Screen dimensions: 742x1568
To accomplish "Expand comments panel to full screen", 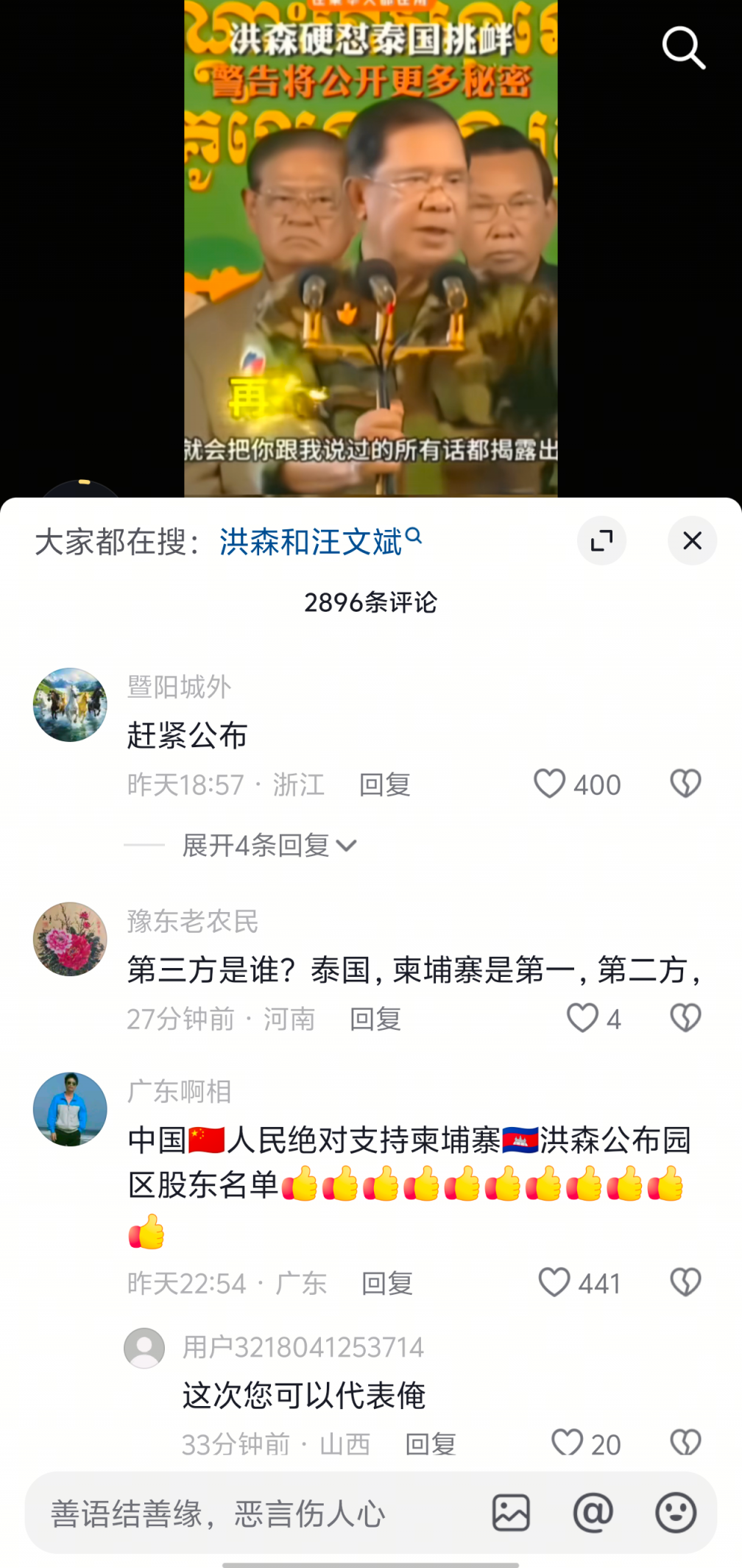I will click(x=601, y=541).
